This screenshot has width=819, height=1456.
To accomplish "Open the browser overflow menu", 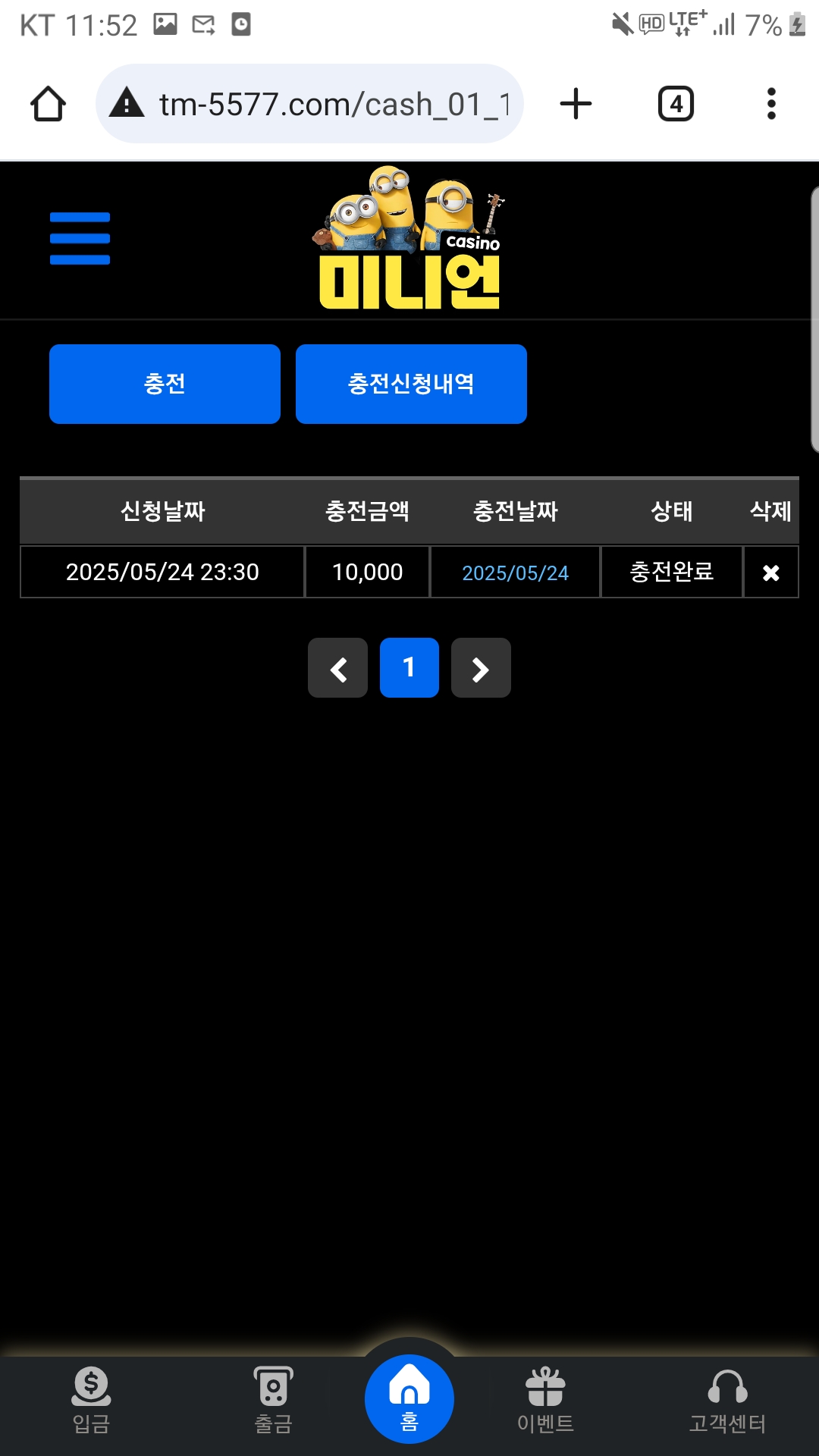I will click(771, 104).
